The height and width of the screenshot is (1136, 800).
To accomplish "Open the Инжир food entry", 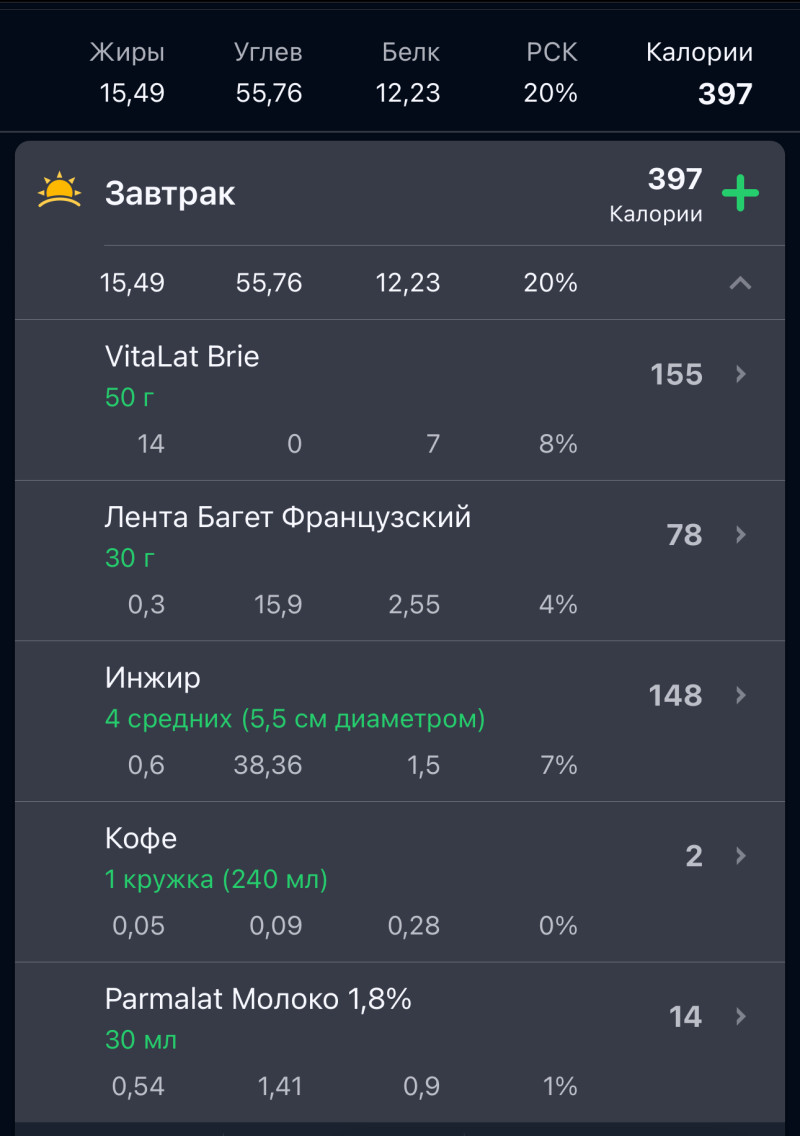I will tap(400, 719).
